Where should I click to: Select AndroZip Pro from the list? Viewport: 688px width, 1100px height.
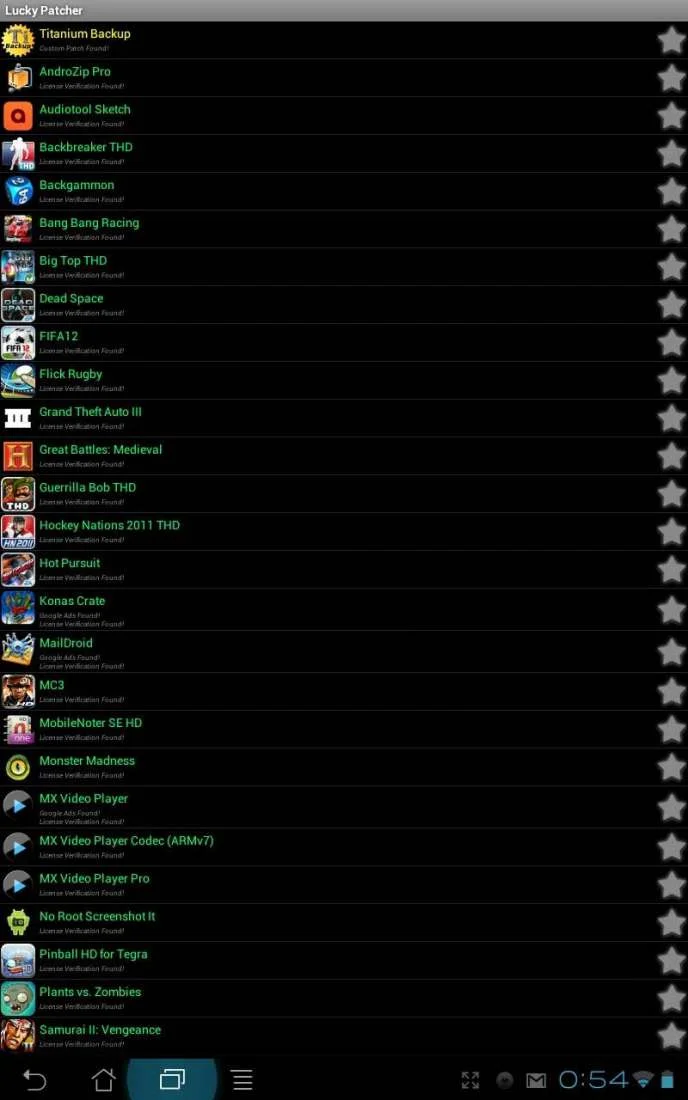(x=75, y=77)
